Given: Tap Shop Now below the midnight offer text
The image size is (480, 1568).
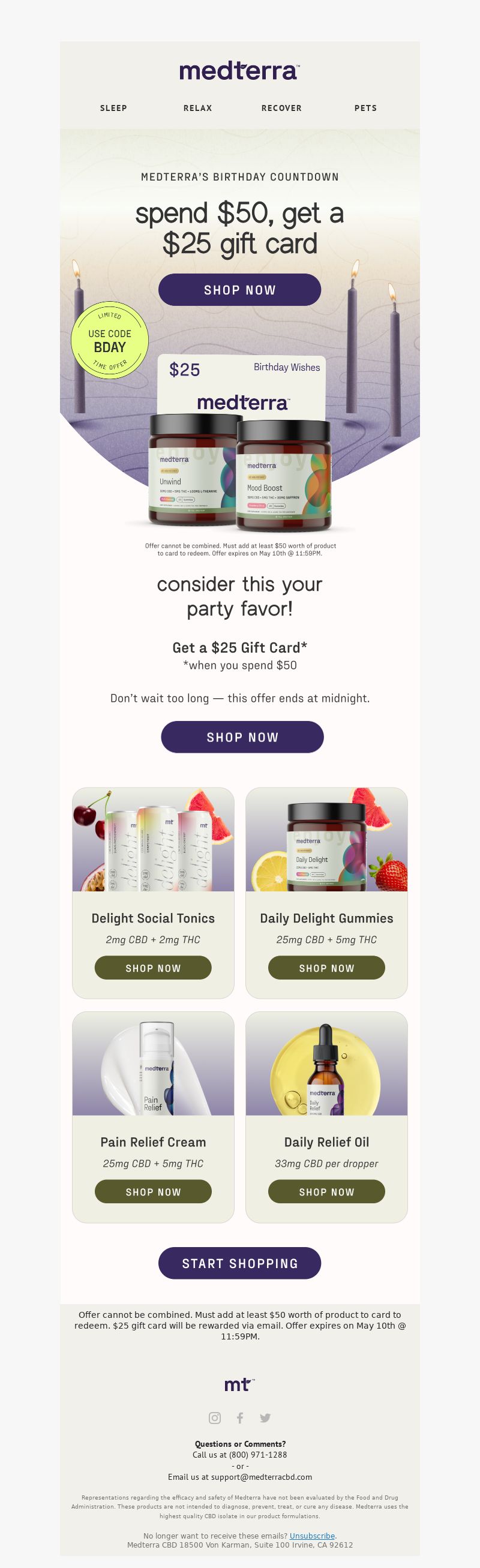Looking at the screenshot, I should pyautogui.click(x=242, y=737).
